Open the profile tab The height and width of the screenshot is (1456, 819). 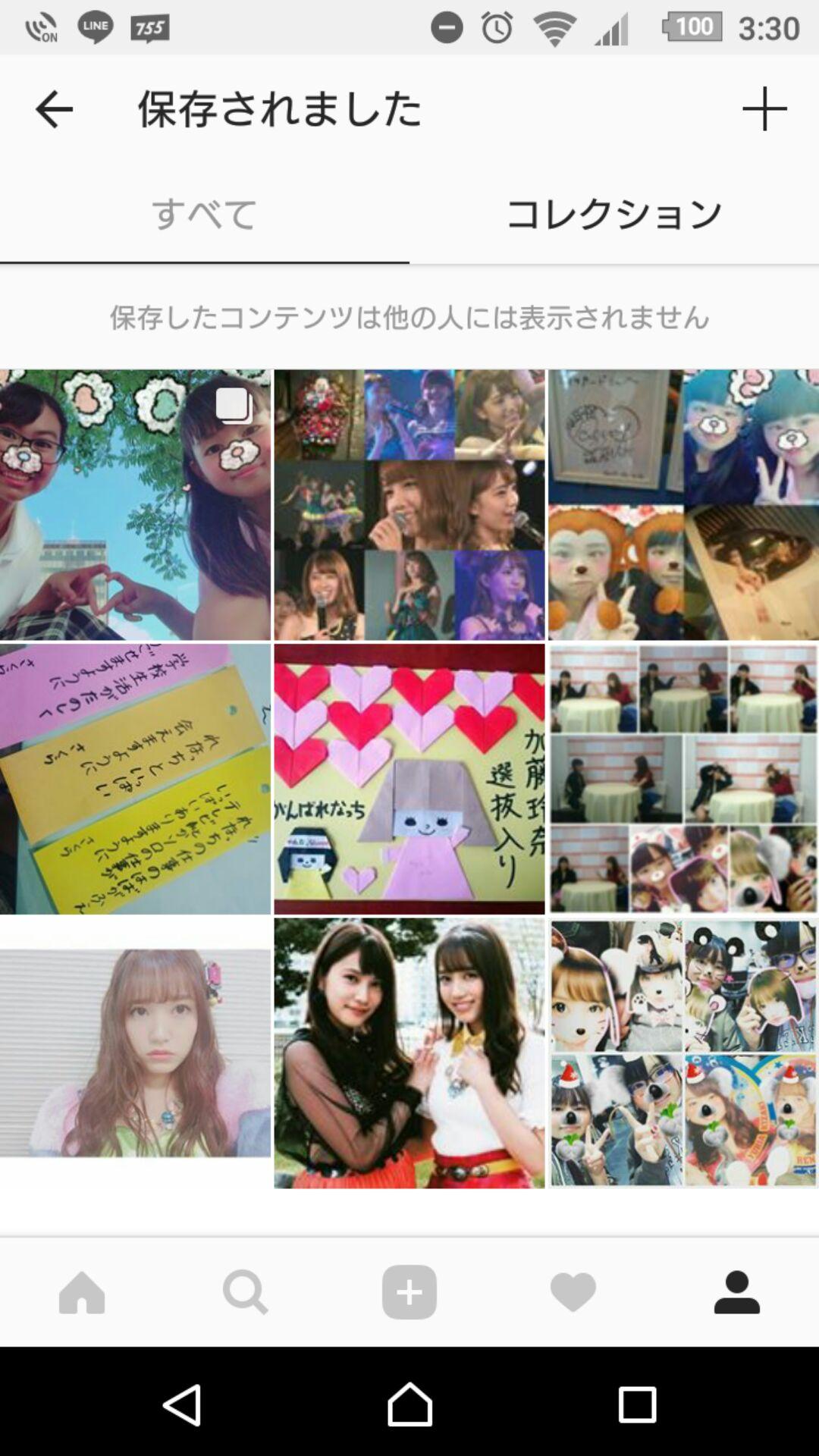[736, 1292]
